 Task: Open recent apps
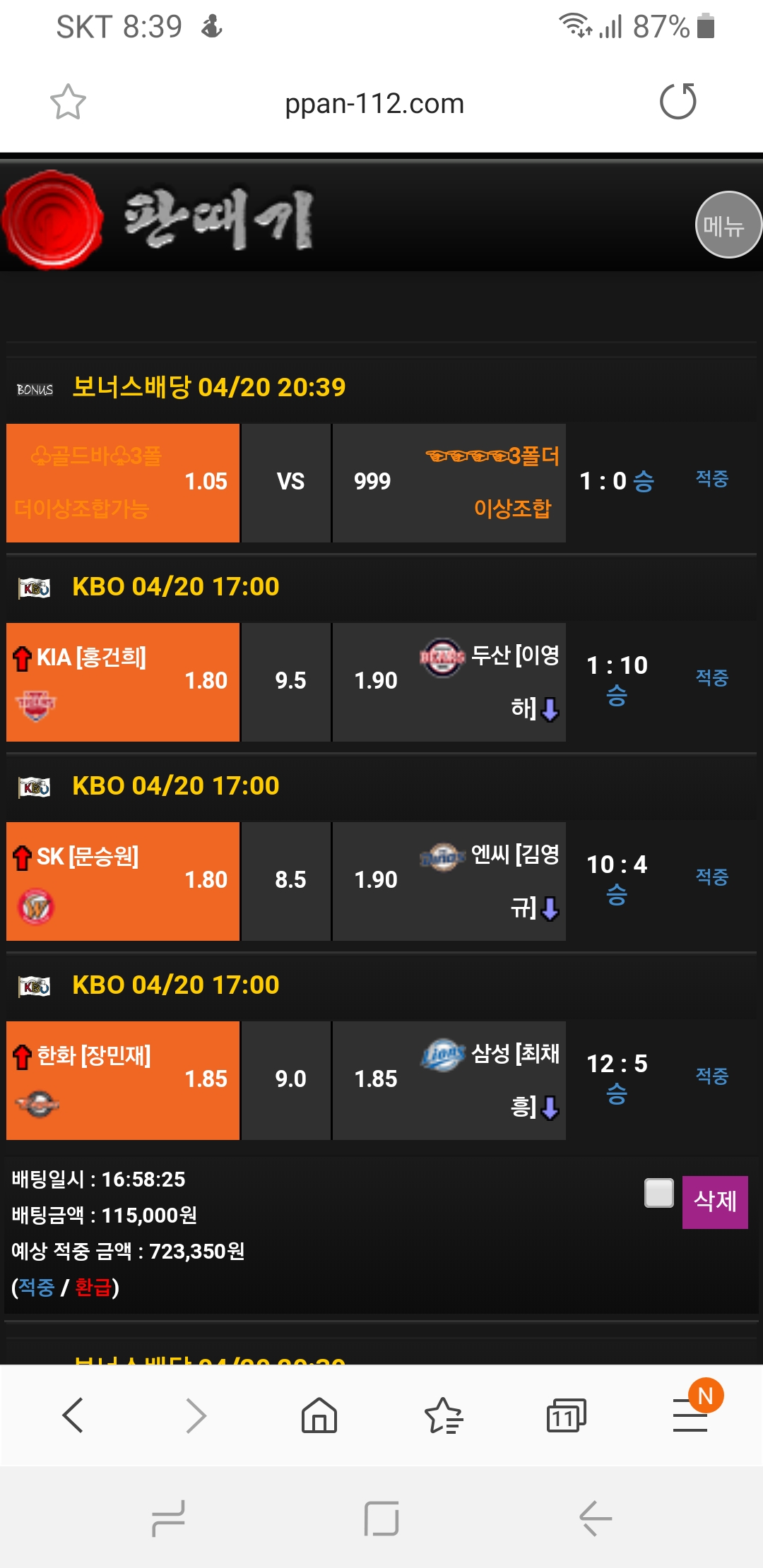(x=168, y=1518)
